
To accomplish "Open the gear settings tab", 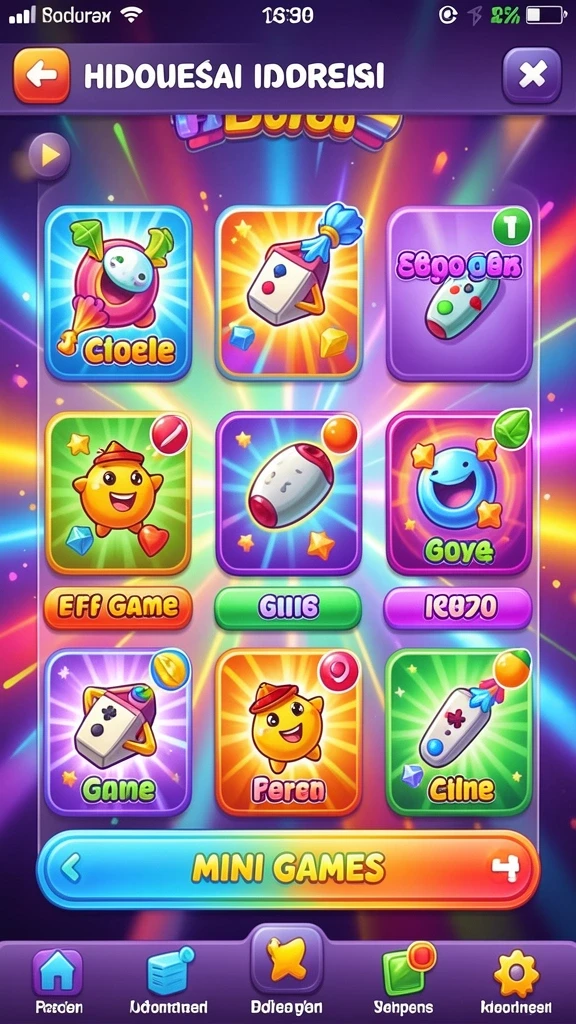I will click(516, 978).
